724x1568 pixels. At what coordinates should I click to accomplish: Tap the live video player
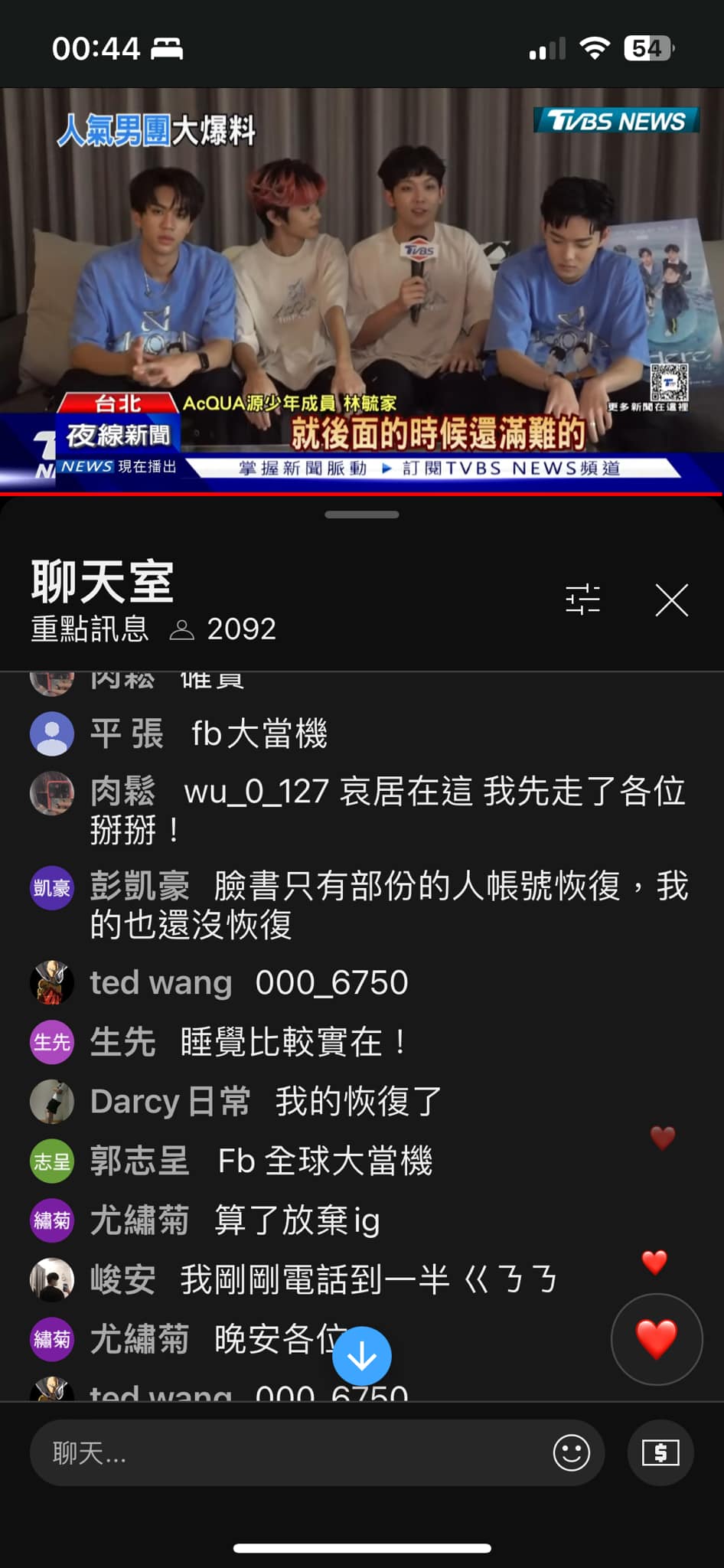click(362, 291)
